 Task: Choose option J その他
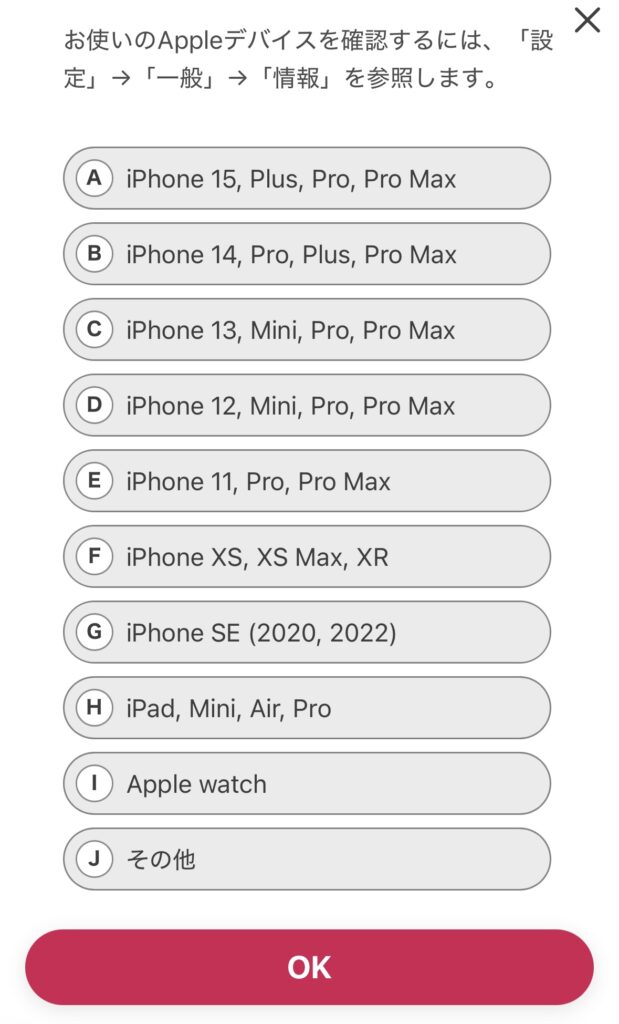coord(307,860)
